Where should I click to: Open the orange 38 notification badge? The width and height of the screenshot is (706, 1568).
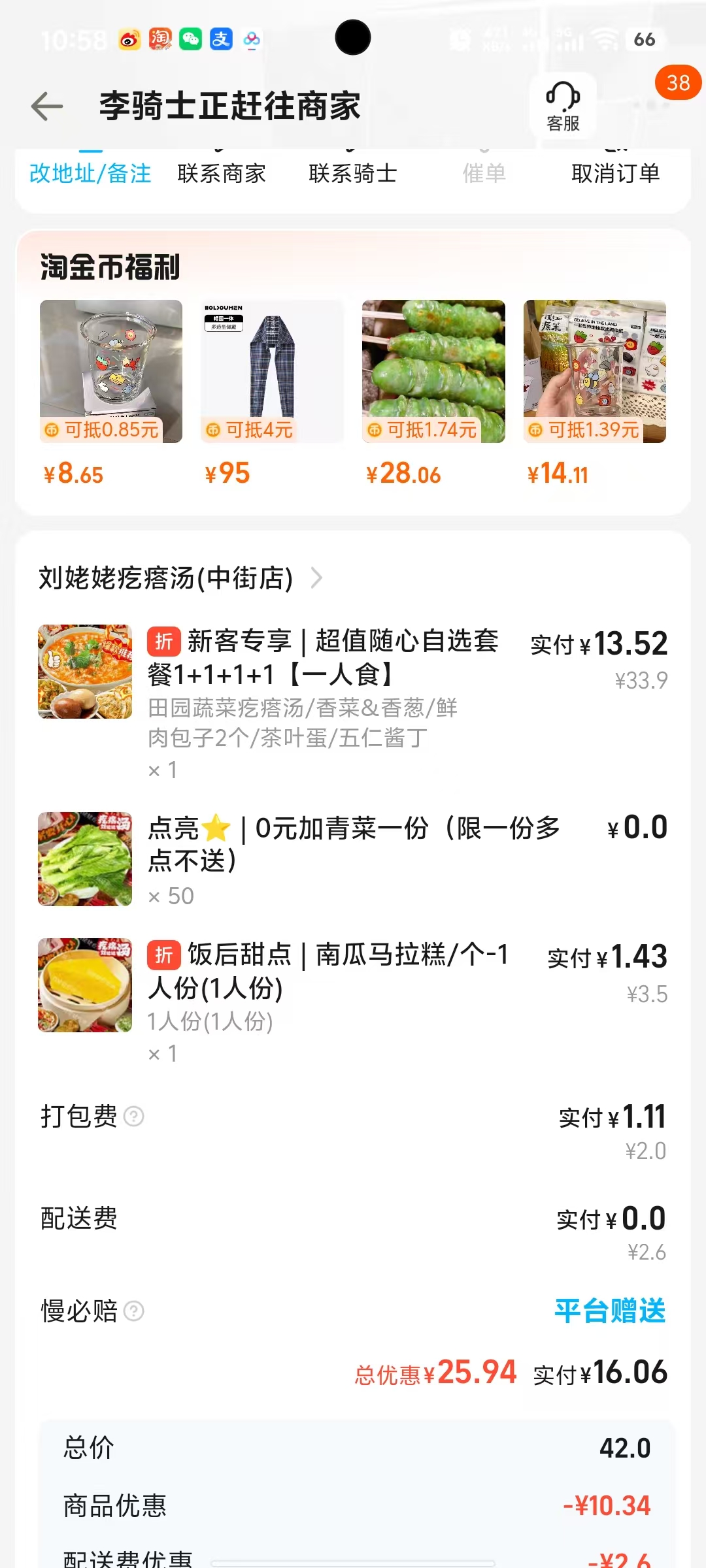678,83
